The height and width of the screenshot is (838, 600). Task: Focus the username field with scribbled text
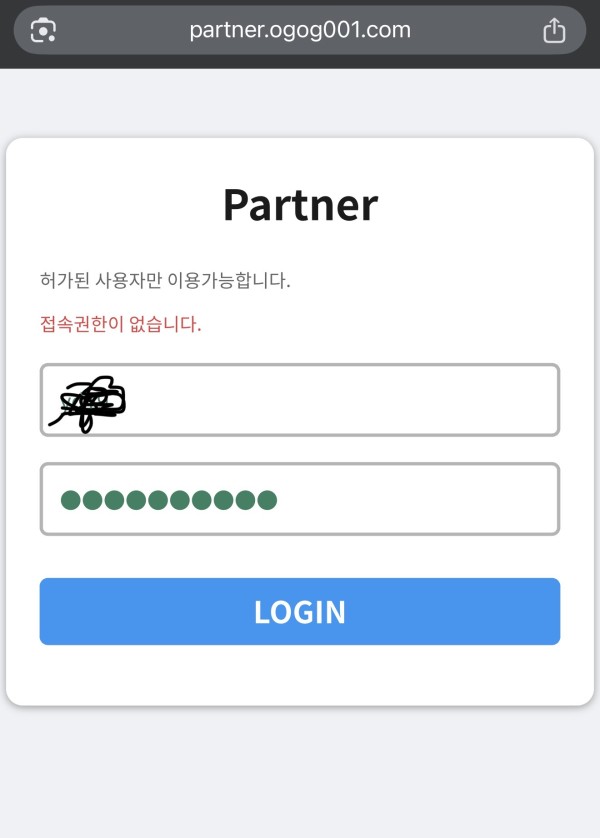(300, 400)
